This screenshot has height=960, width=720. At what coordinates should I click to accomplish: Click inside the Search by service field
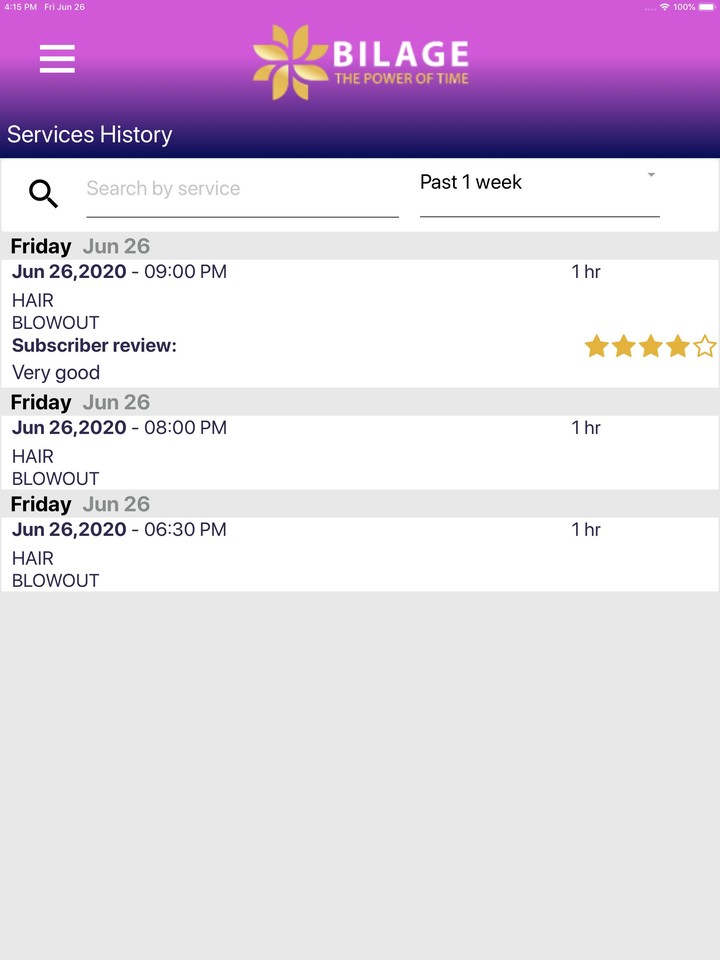[240, 188]
